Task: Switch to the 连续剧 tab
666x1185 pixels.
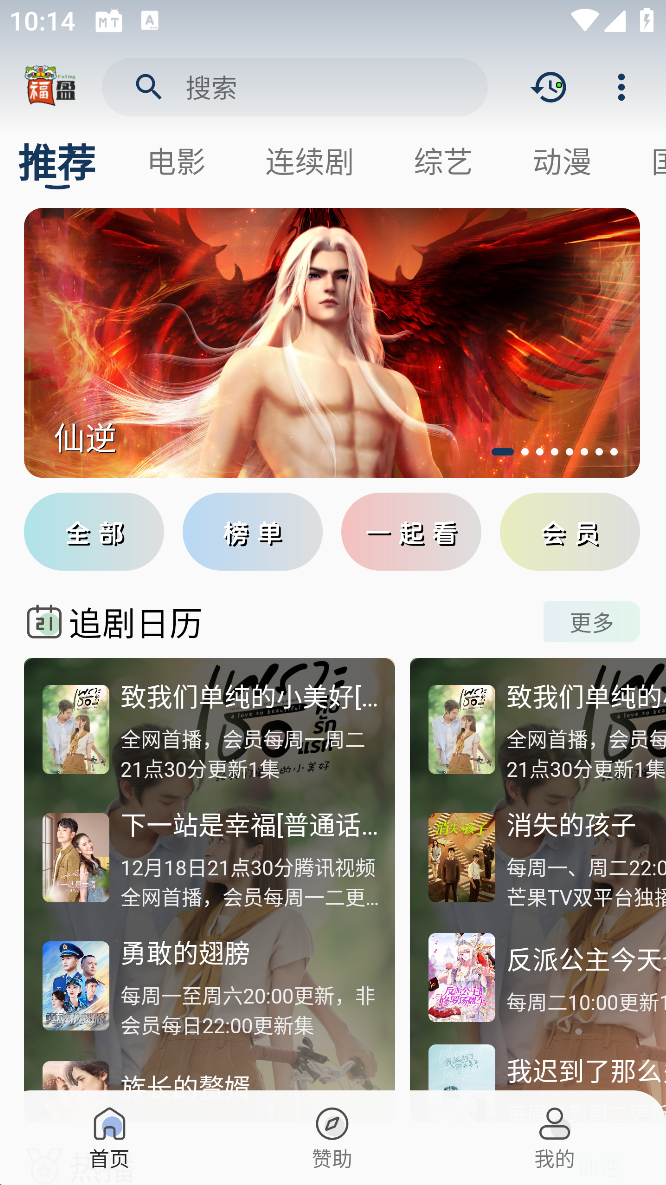Action: [309, 161]
